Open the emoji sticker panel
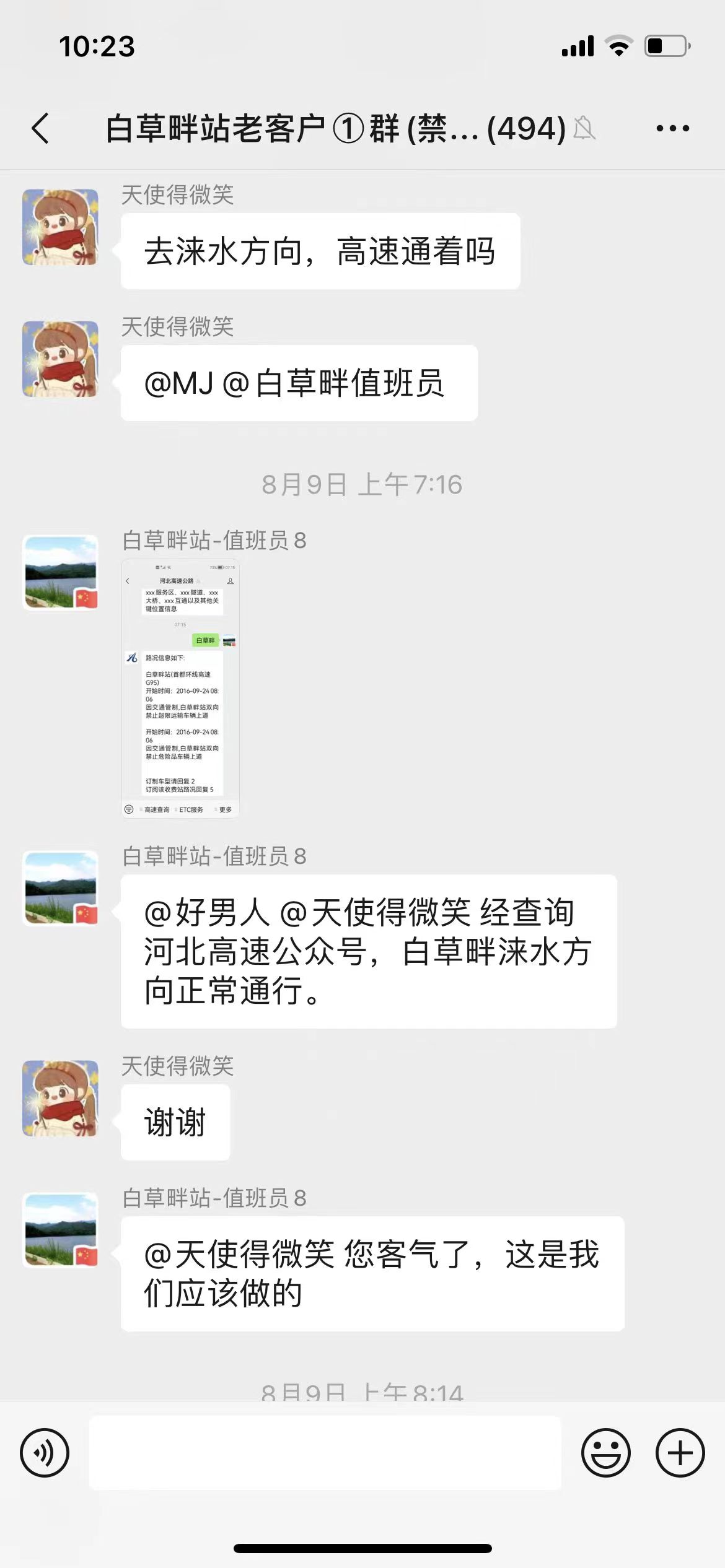 click(605, 1453)
